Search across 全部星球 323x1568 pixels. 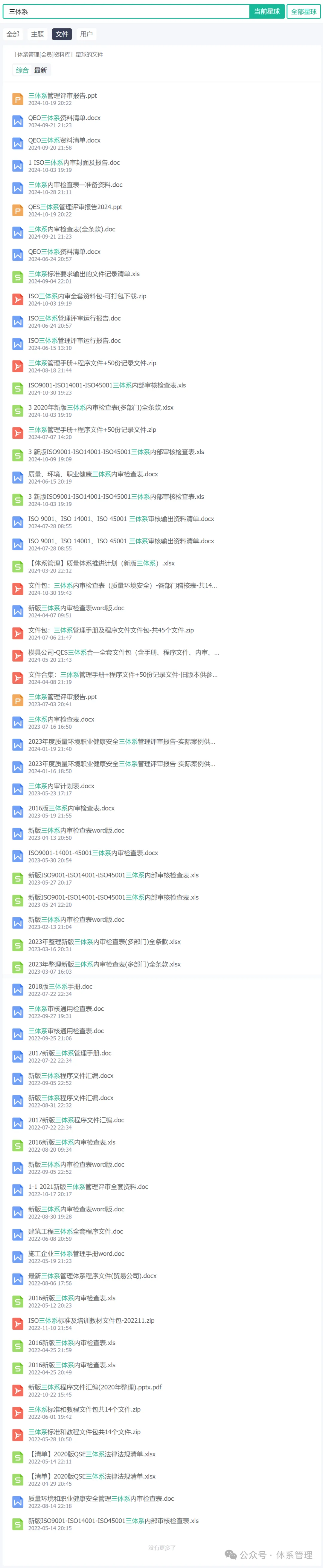304,12
